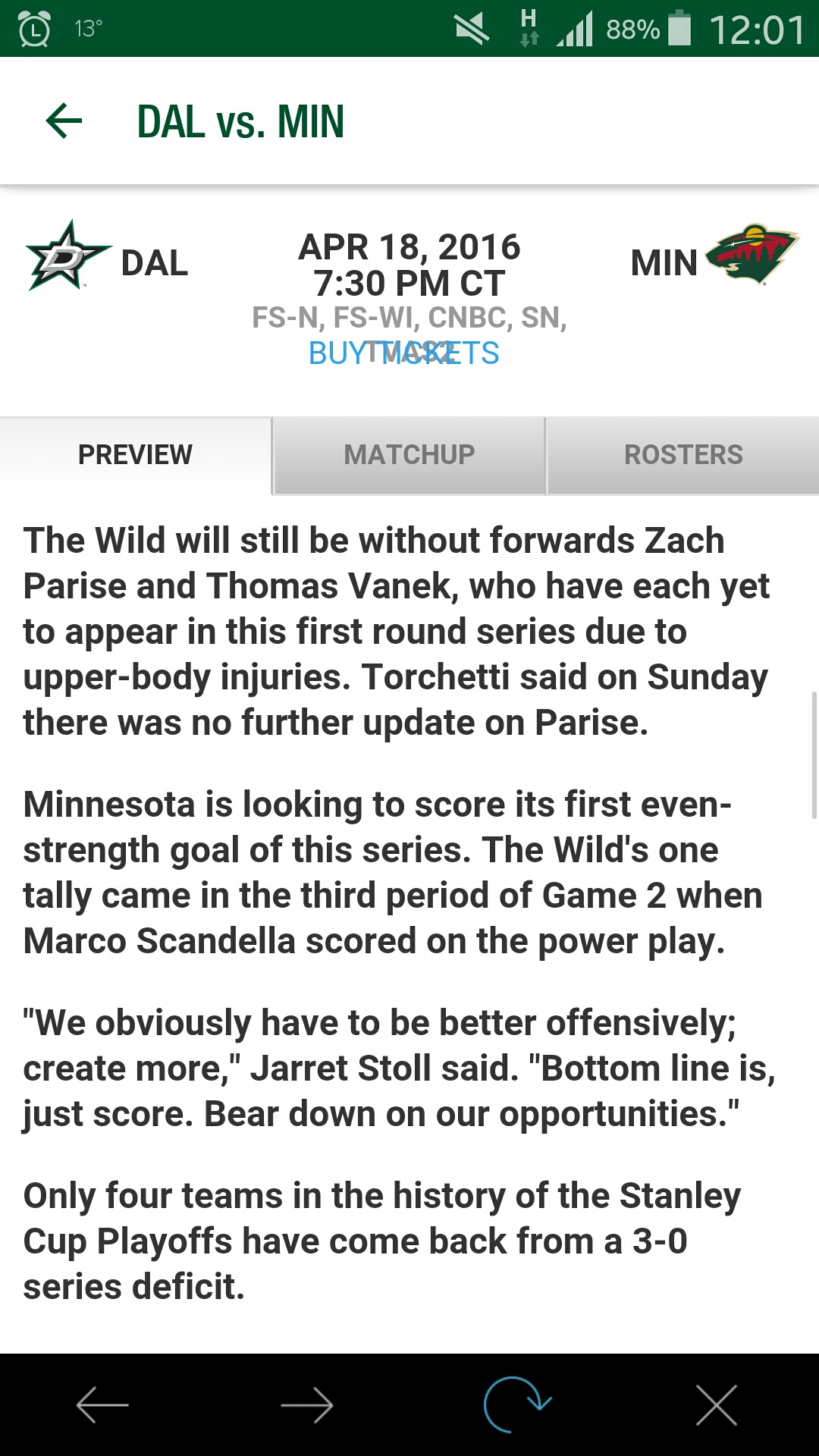
Task: Navigate to the previous page in browser bar
Action: [x=102, y=1405]
